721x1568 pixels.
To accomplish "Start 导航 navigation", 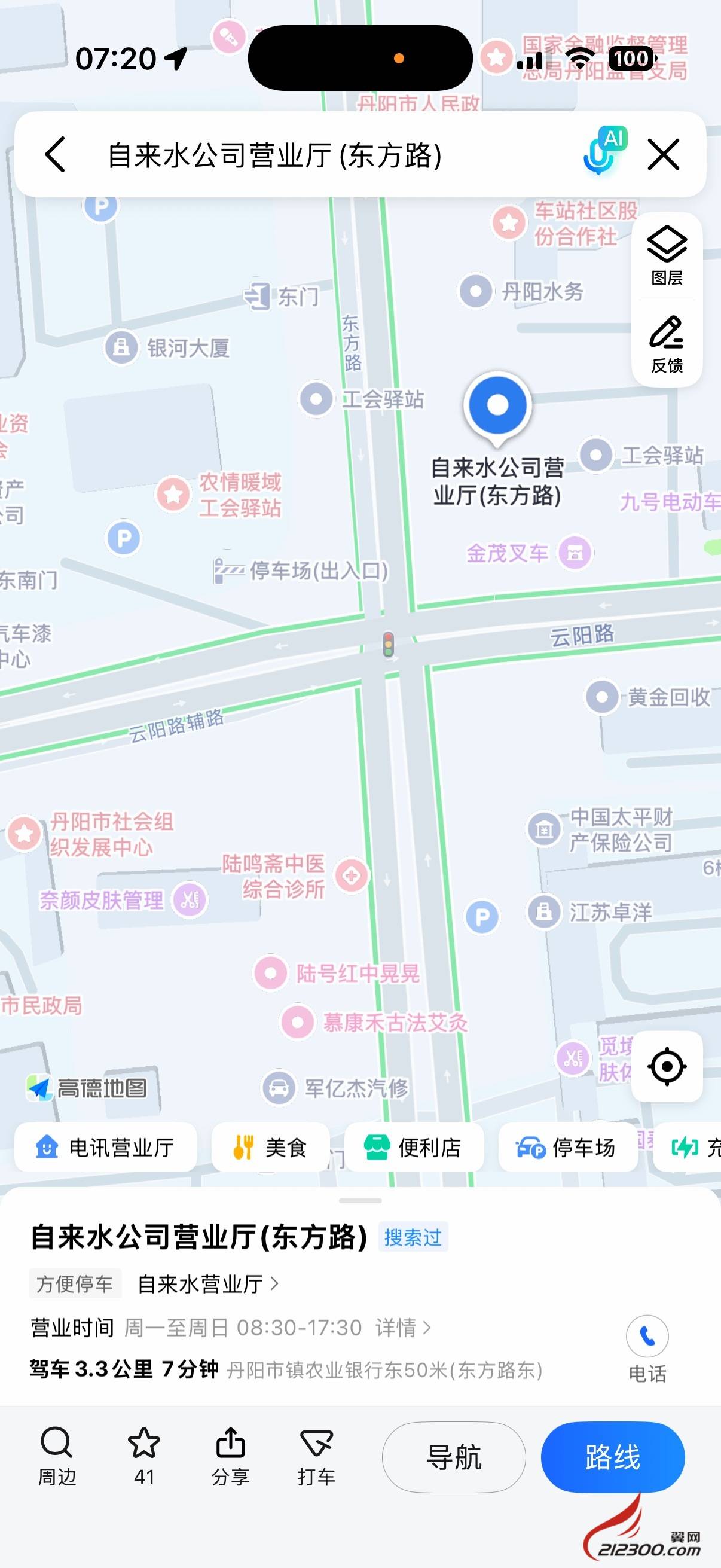I will [x=454, y=1457].
